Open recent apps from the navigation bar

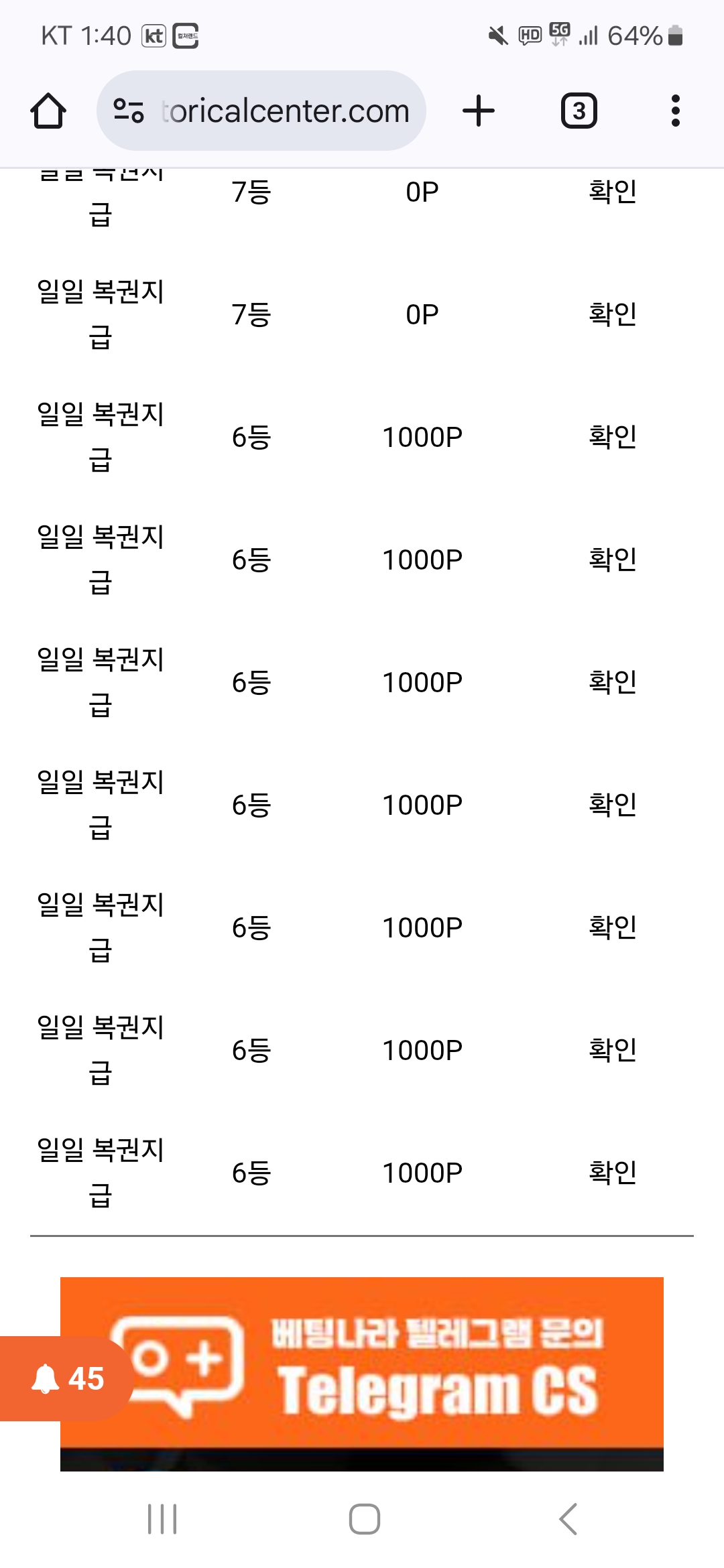(x=162, y=1518)
